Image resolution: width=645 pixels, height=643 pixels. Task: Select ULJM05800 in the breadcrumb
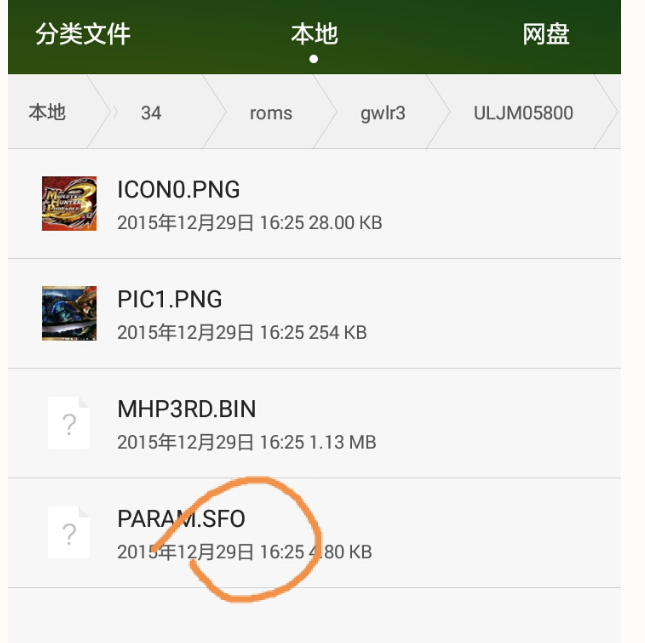point(523,113)
